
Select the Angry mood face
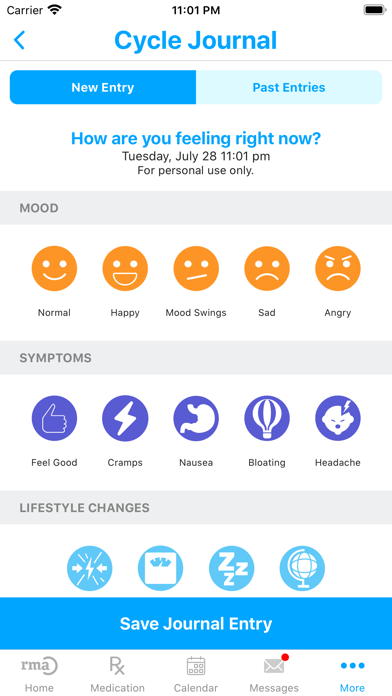pos(338,269)
